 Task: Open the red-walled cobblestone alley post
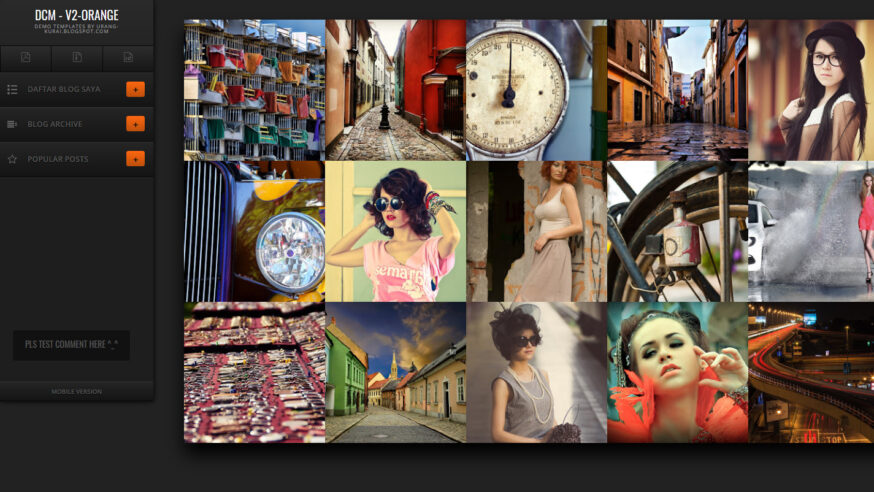click(x=395, y=90)
